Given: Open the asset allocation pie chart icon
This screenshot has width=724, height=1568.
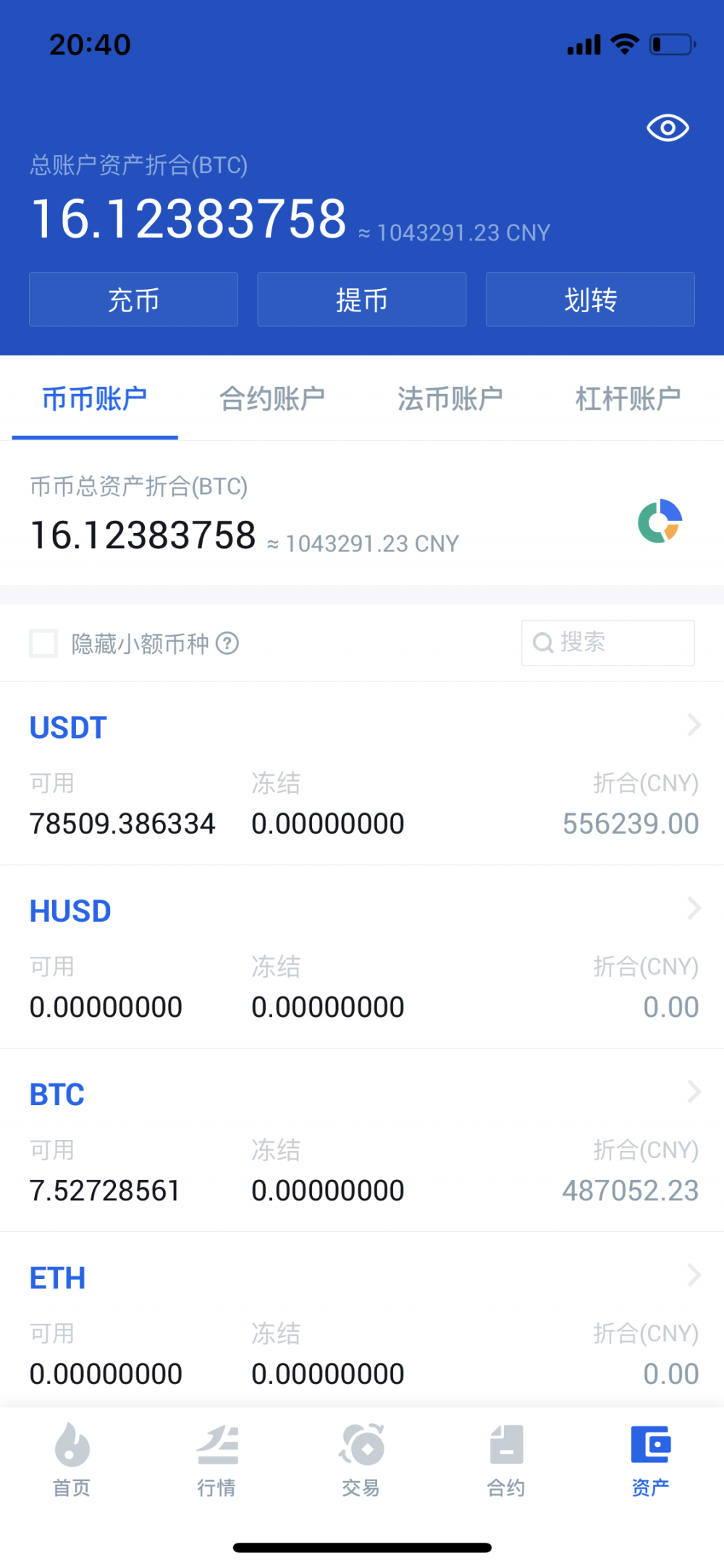Looking at the screenshot, I should click(x=659, y=521).
